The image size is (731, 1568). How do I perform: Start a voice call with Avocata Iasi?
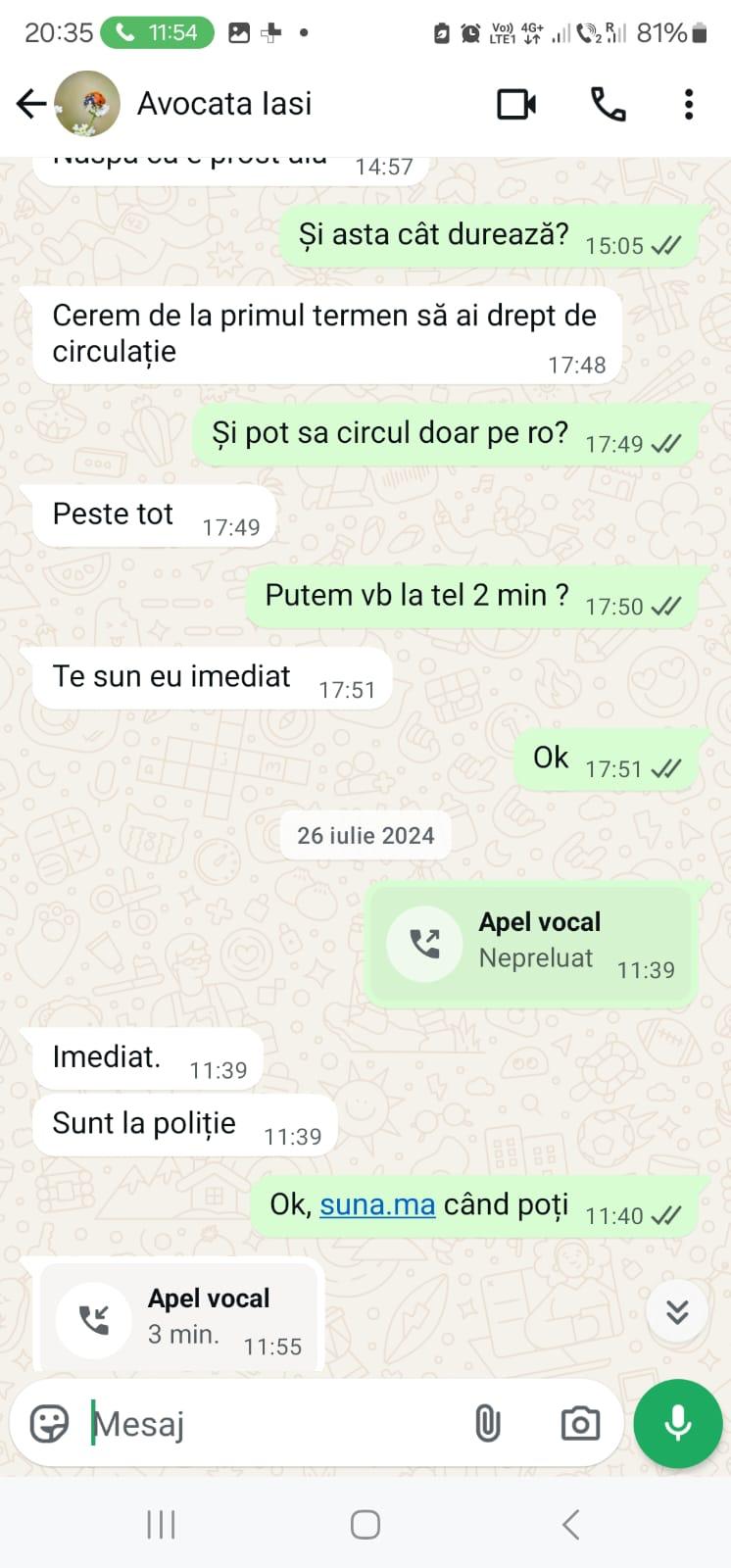coord(608,104)
